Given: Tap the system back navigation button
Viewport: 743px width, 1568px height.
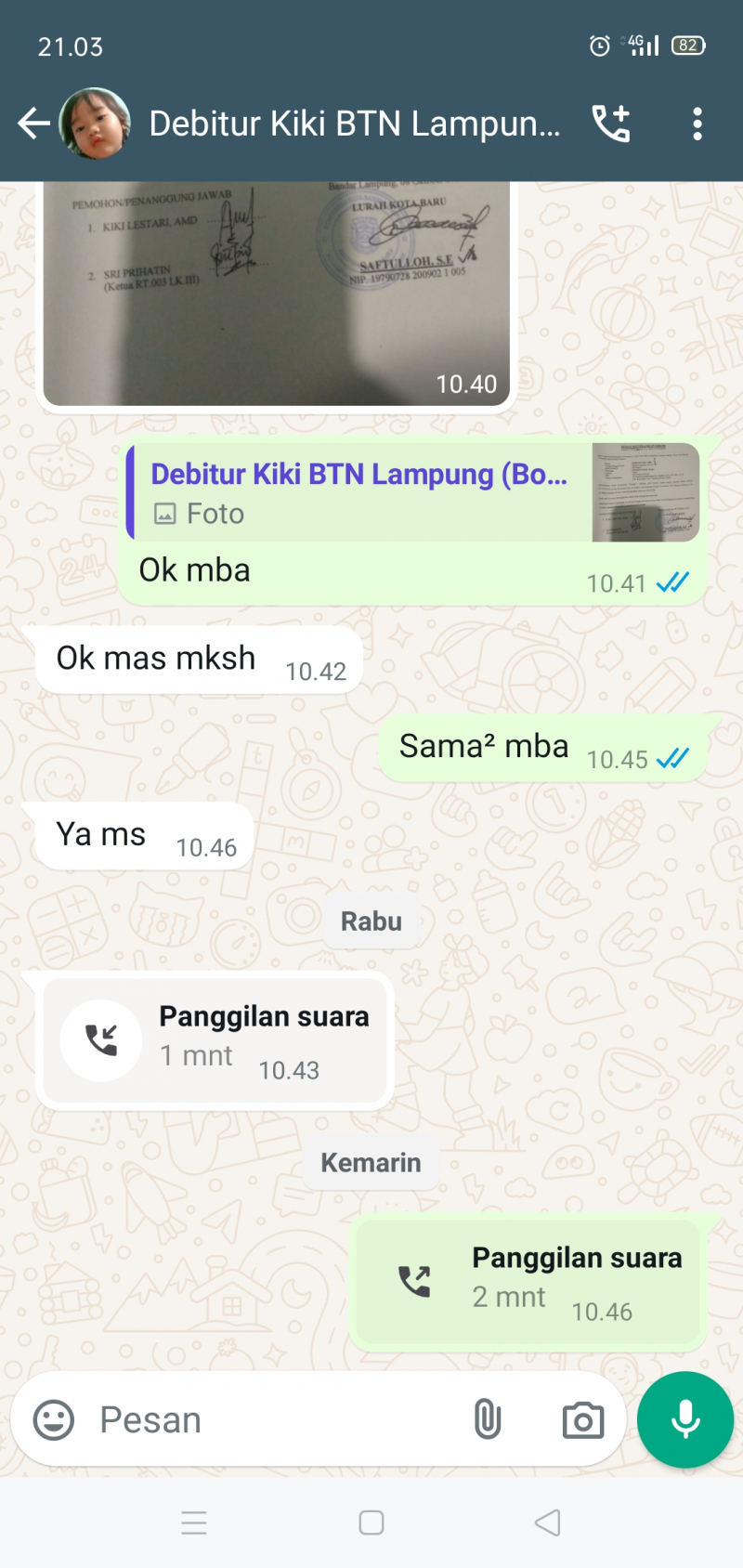Looking at the screenshot, I should [x=548, y=1522].
